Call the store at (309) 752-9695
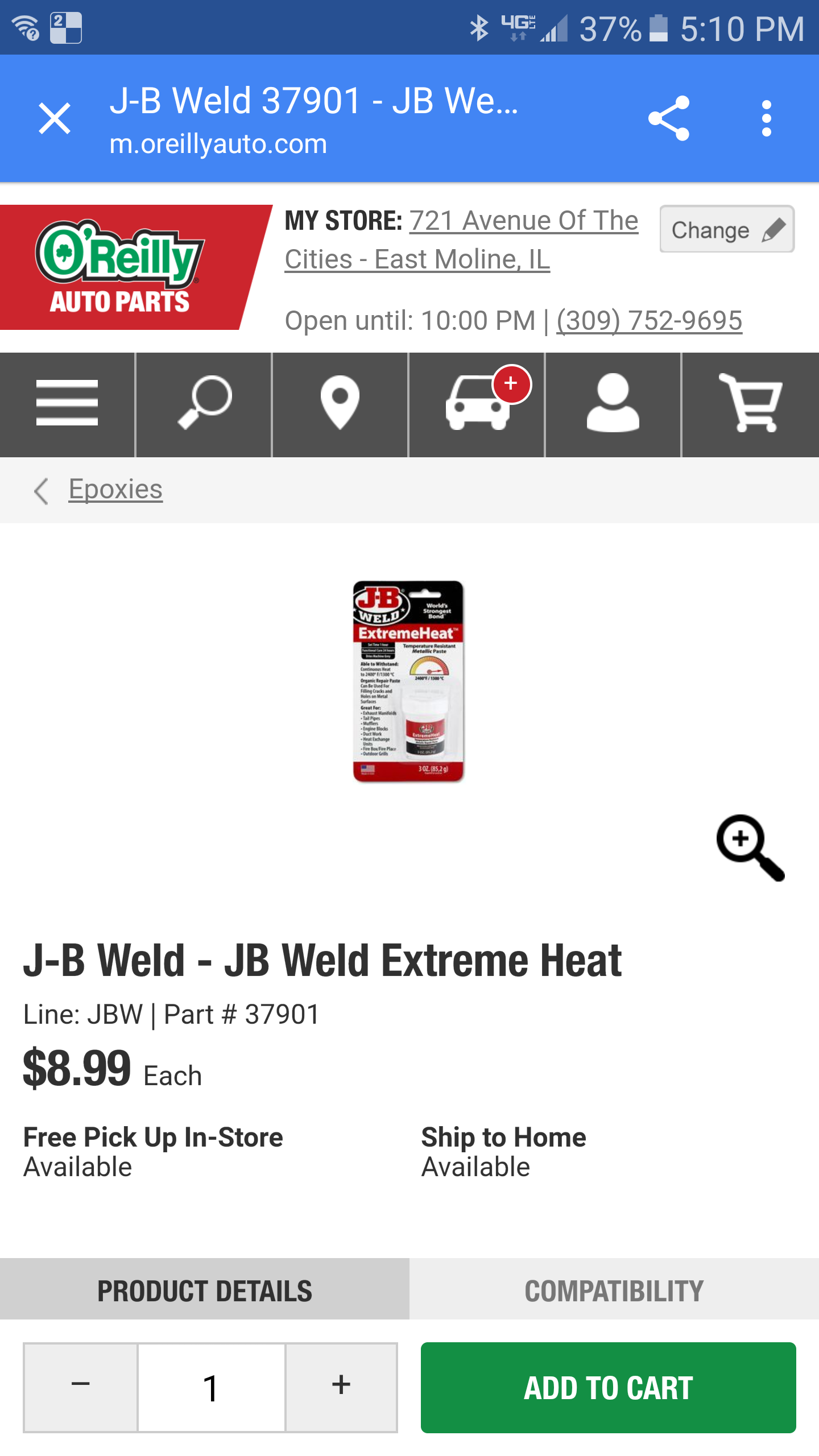The image size is (819, 1456). (649, 321)
